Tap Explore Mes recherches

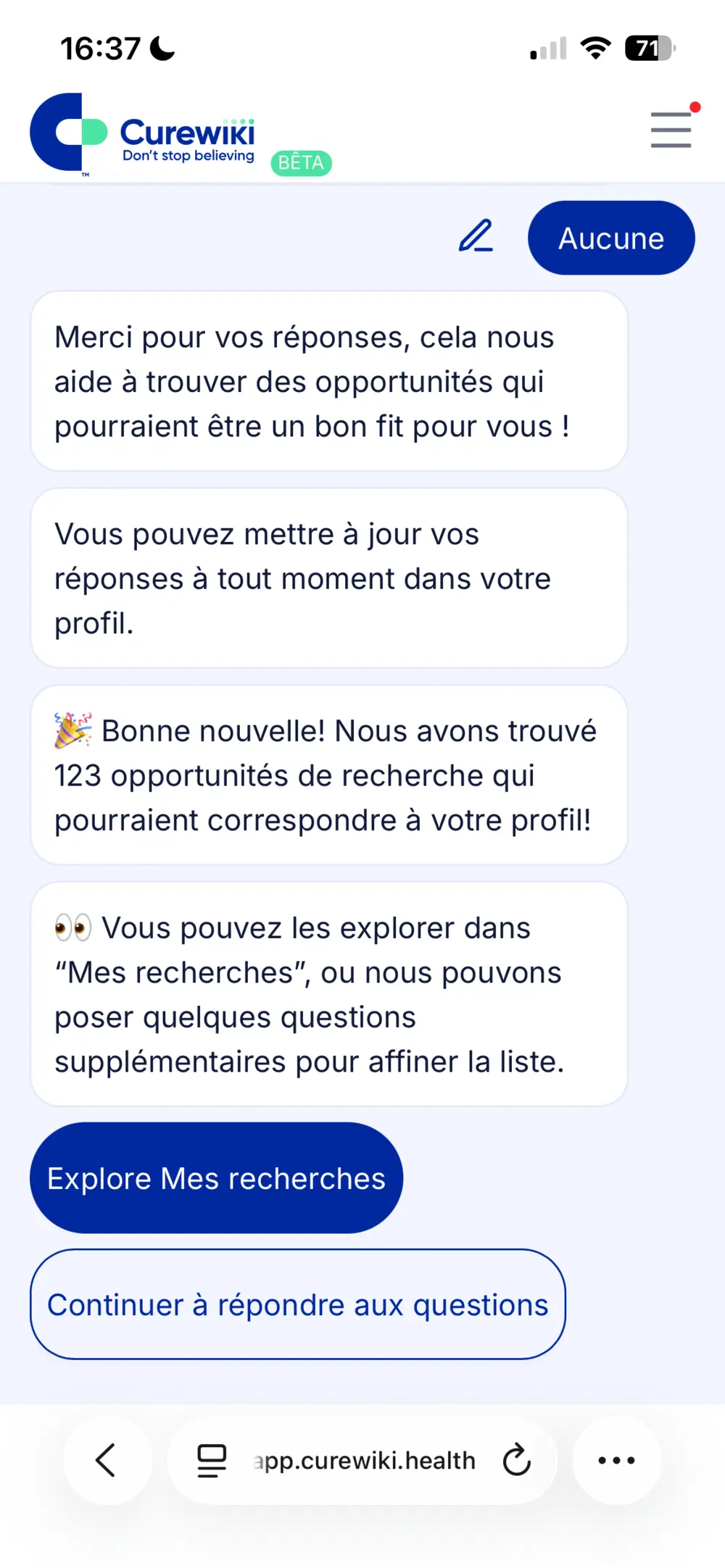point(216,1178)
